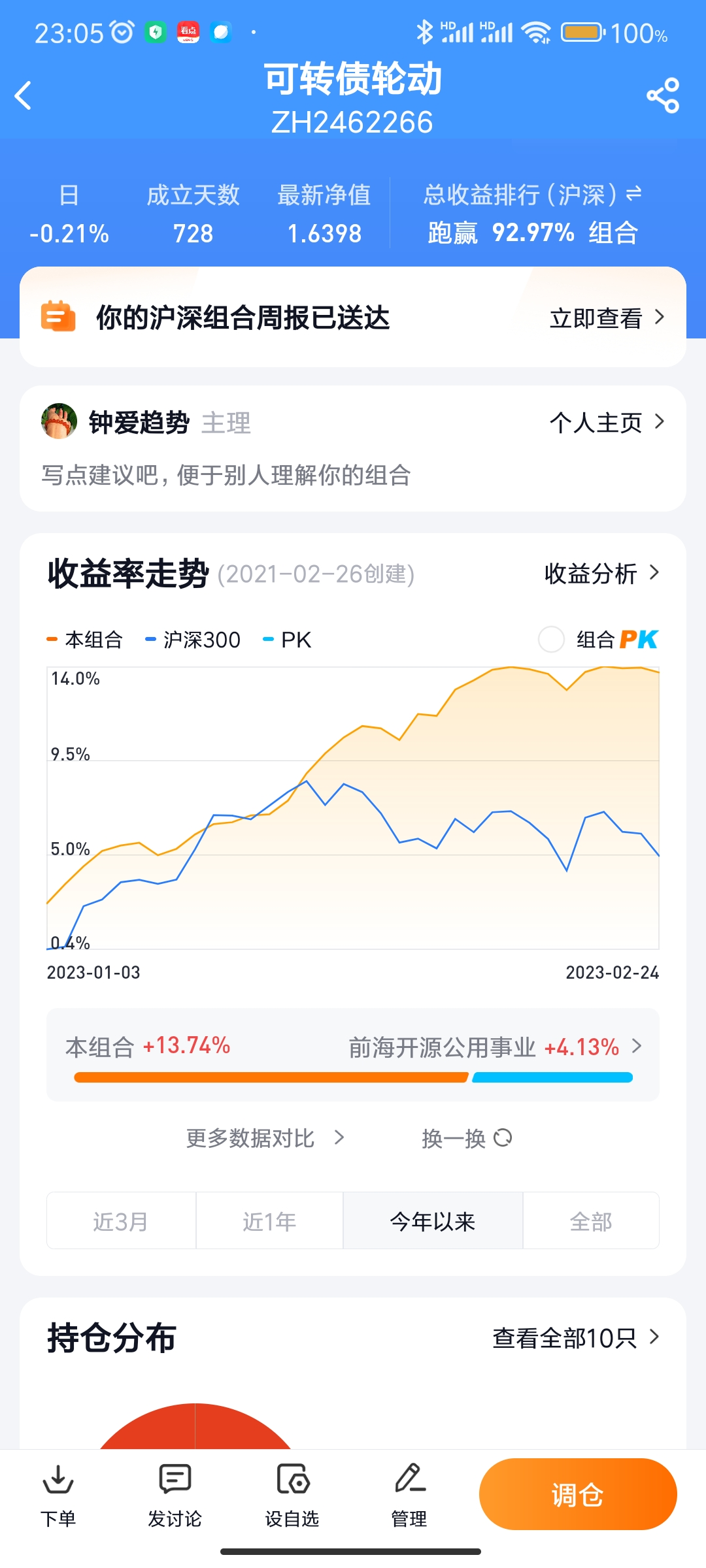Viewport: 706px width, 1568px height.
Task: Open the weekly report via 立即查看
Action: click(x=607, y=318)
